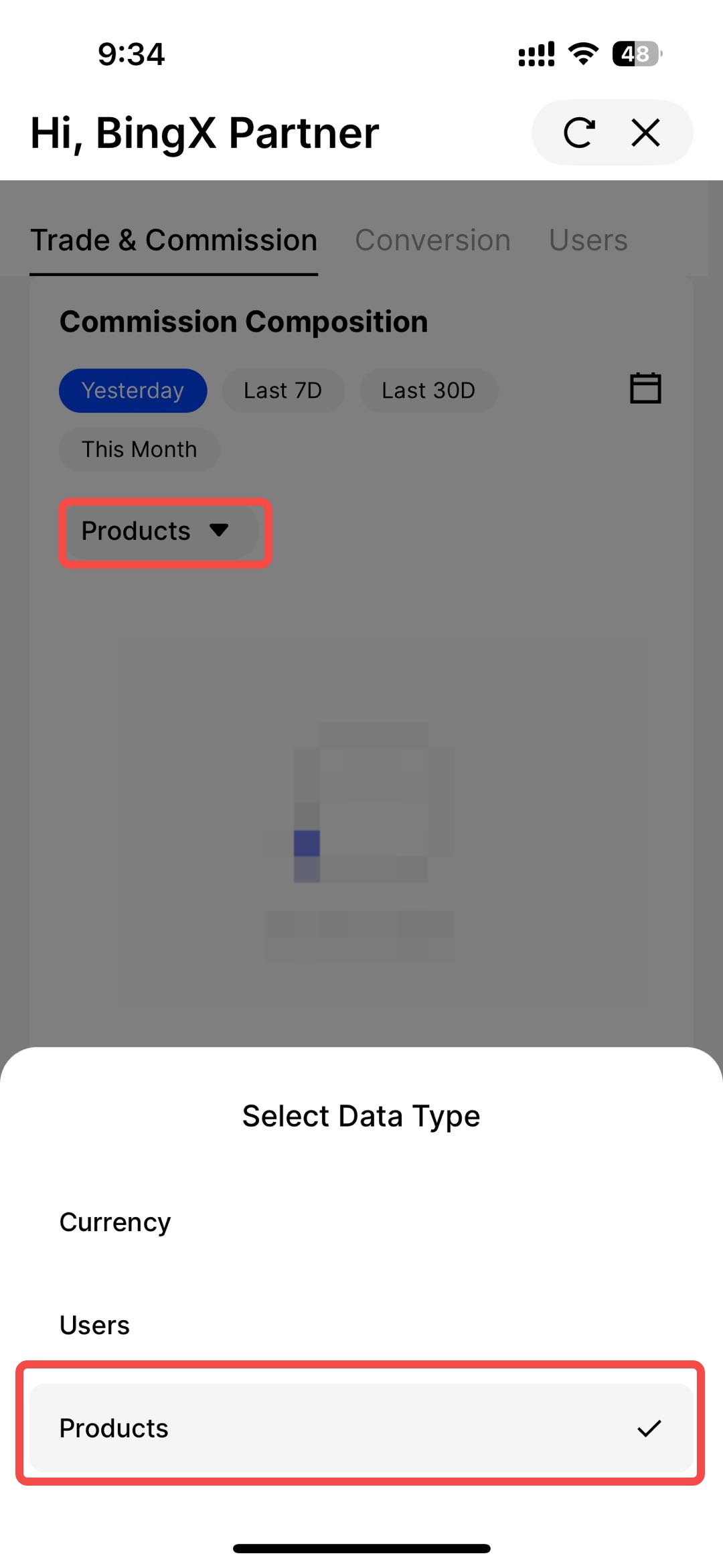Select the Trade & Commission tab

tap(173, 240)
